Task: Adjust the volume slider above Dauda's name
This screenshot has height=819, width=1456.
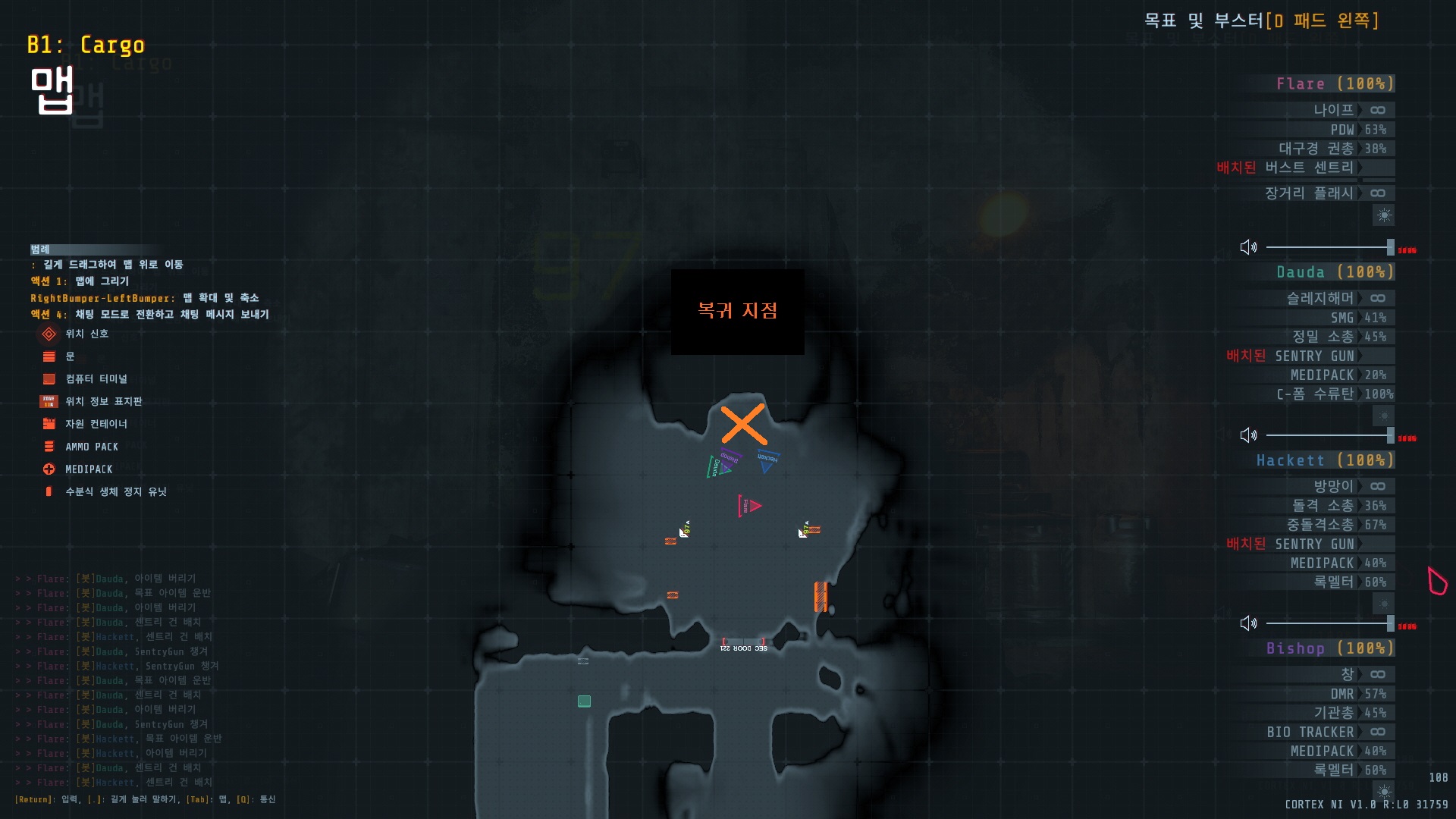Action: pos(1389,247)
